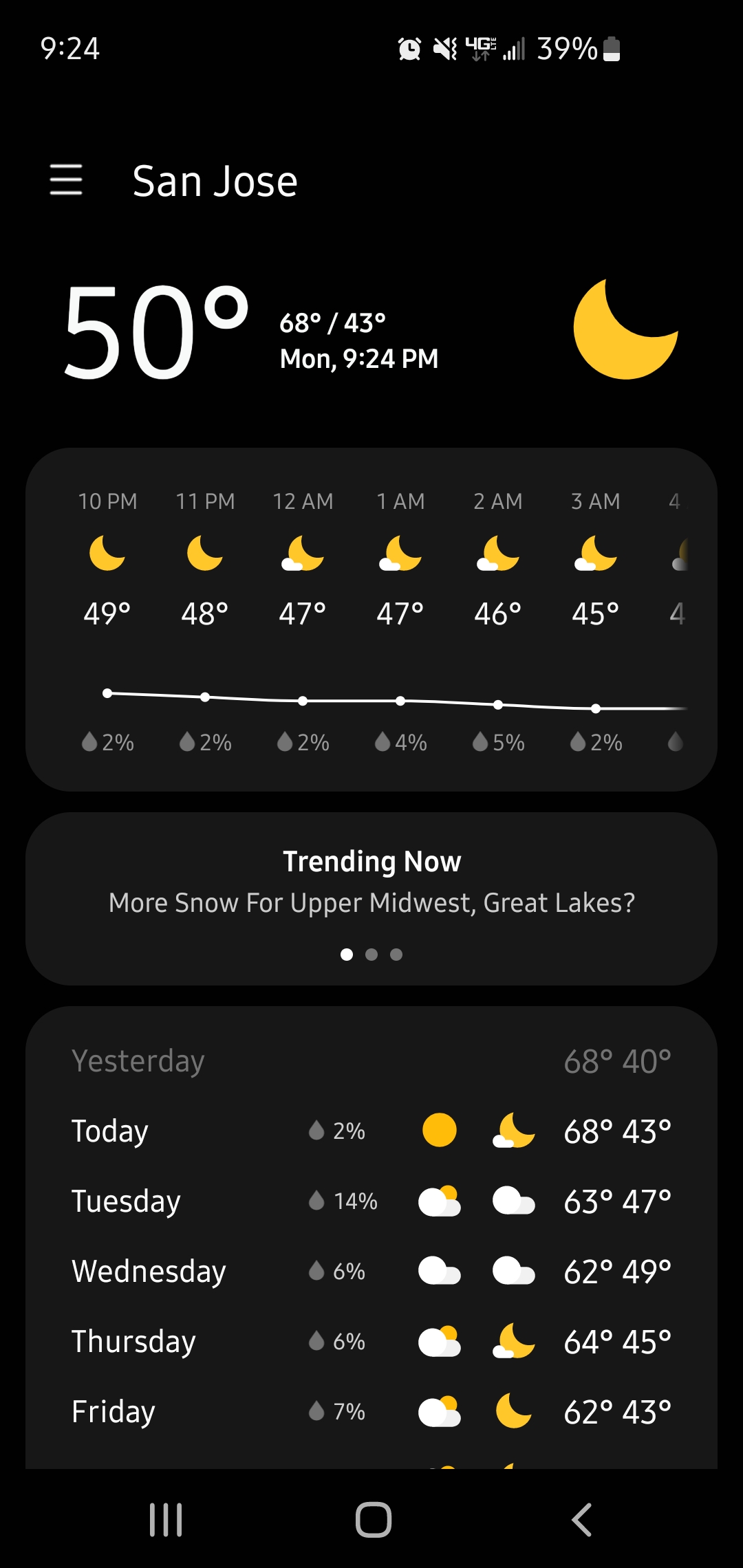This screenshot has width=743, height=1568.
Task: Open the hamburger menu drawer
Action: point(66,180)
